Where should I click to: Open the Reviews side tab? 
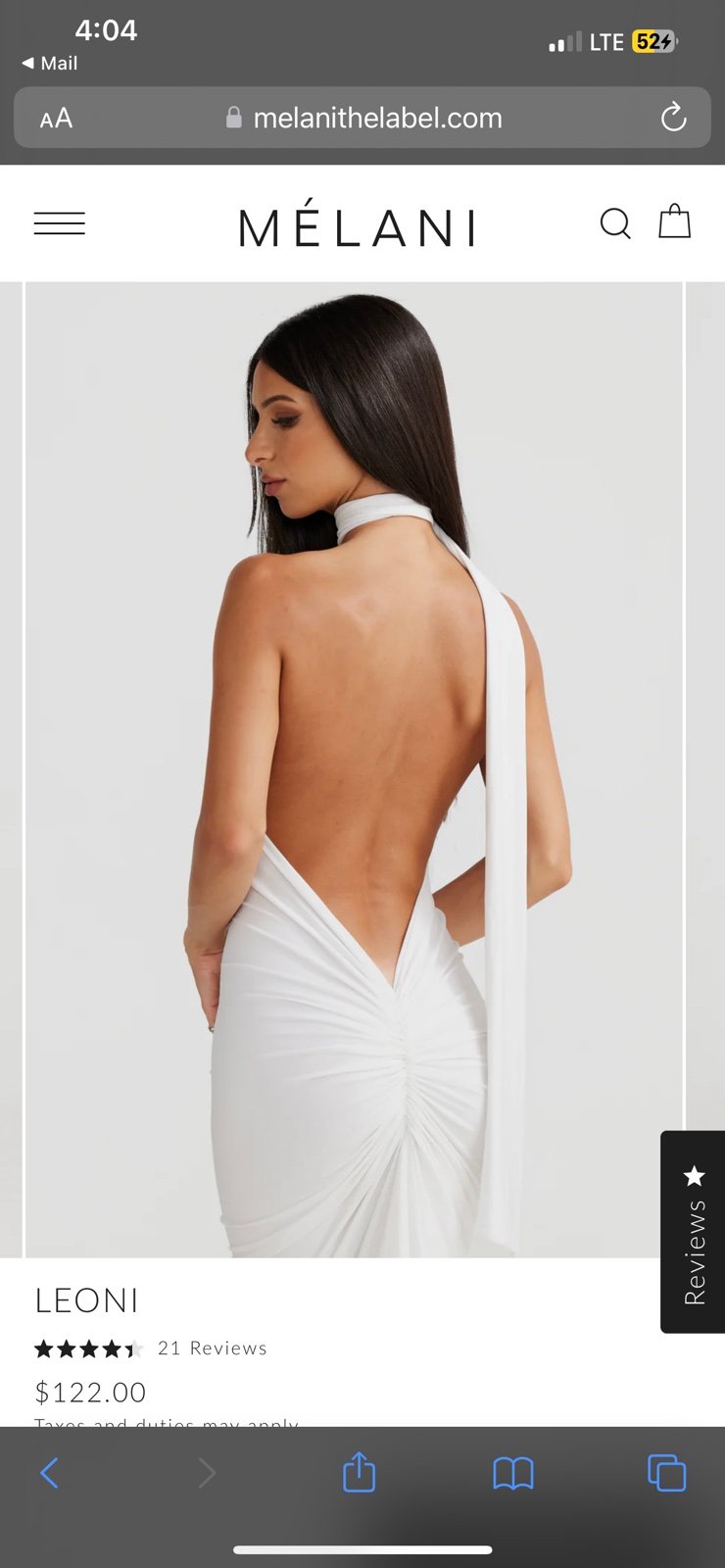[694, 1232]
